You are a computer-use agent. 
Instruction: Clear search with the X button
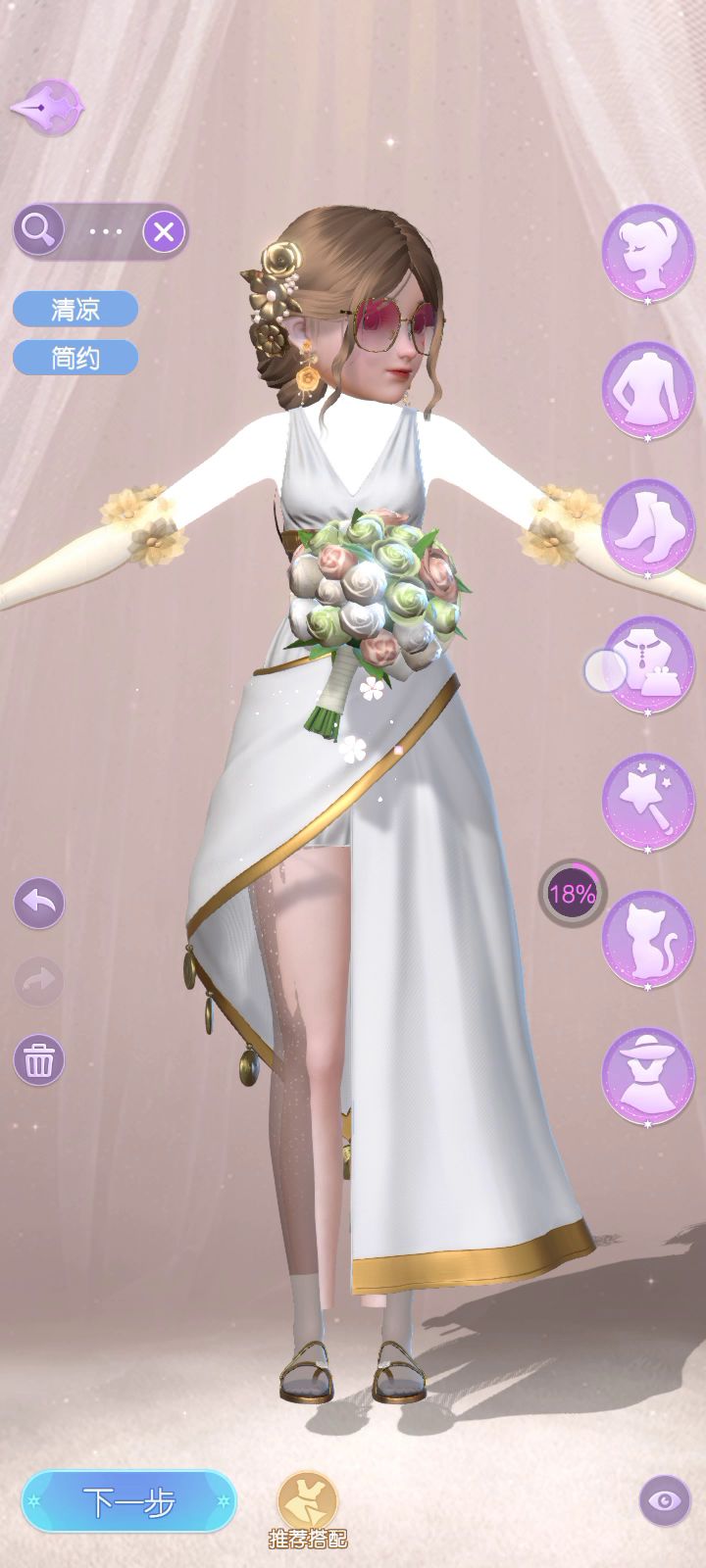pos(164,232)
